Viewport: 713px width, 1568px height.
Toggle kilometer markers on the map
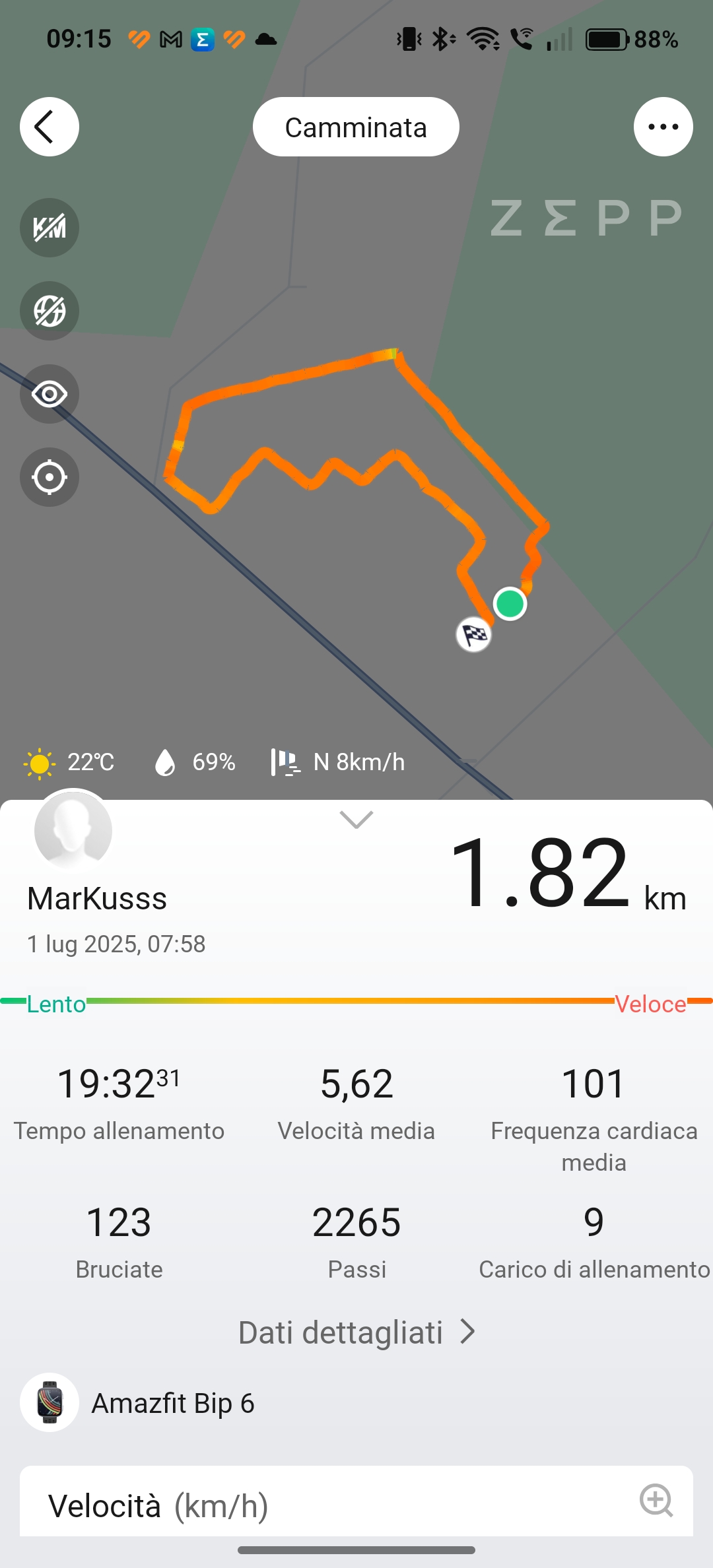50,228
